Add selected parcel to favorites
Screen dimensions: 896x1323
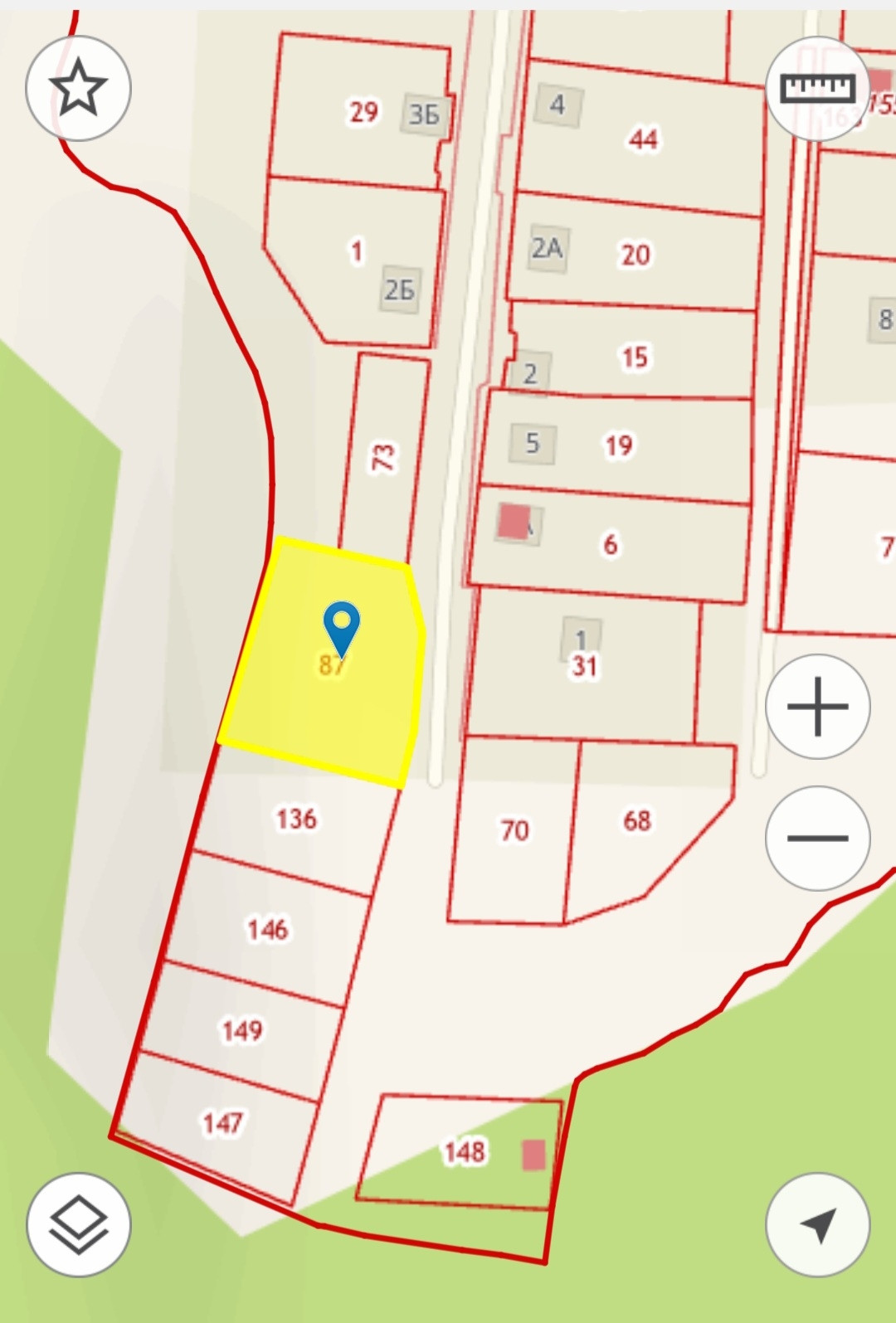pos(79,87)
